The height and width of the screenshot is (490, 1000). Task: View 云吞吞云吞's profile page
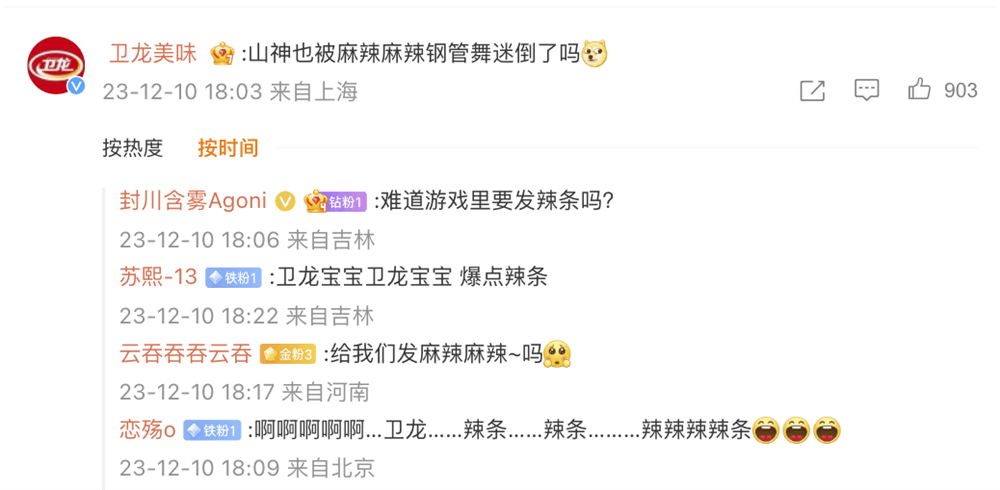click(x=185, y=353)
